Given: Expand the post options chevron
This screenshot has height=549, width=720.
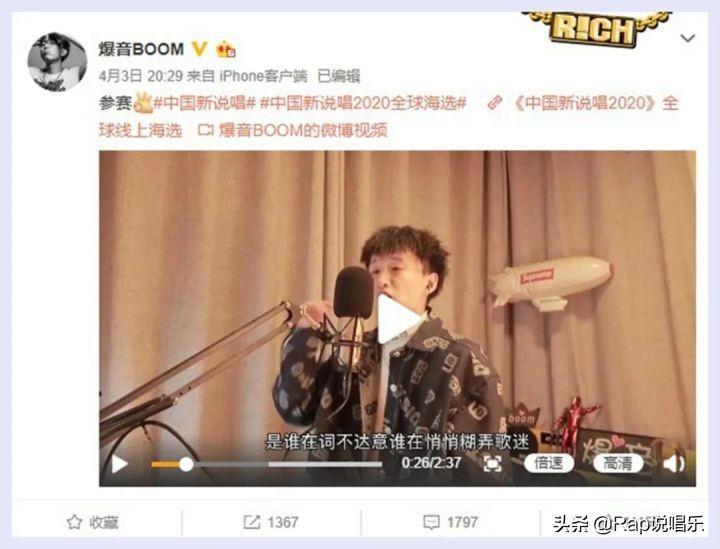Looking at the screenshot, I should tap(687, 38).
